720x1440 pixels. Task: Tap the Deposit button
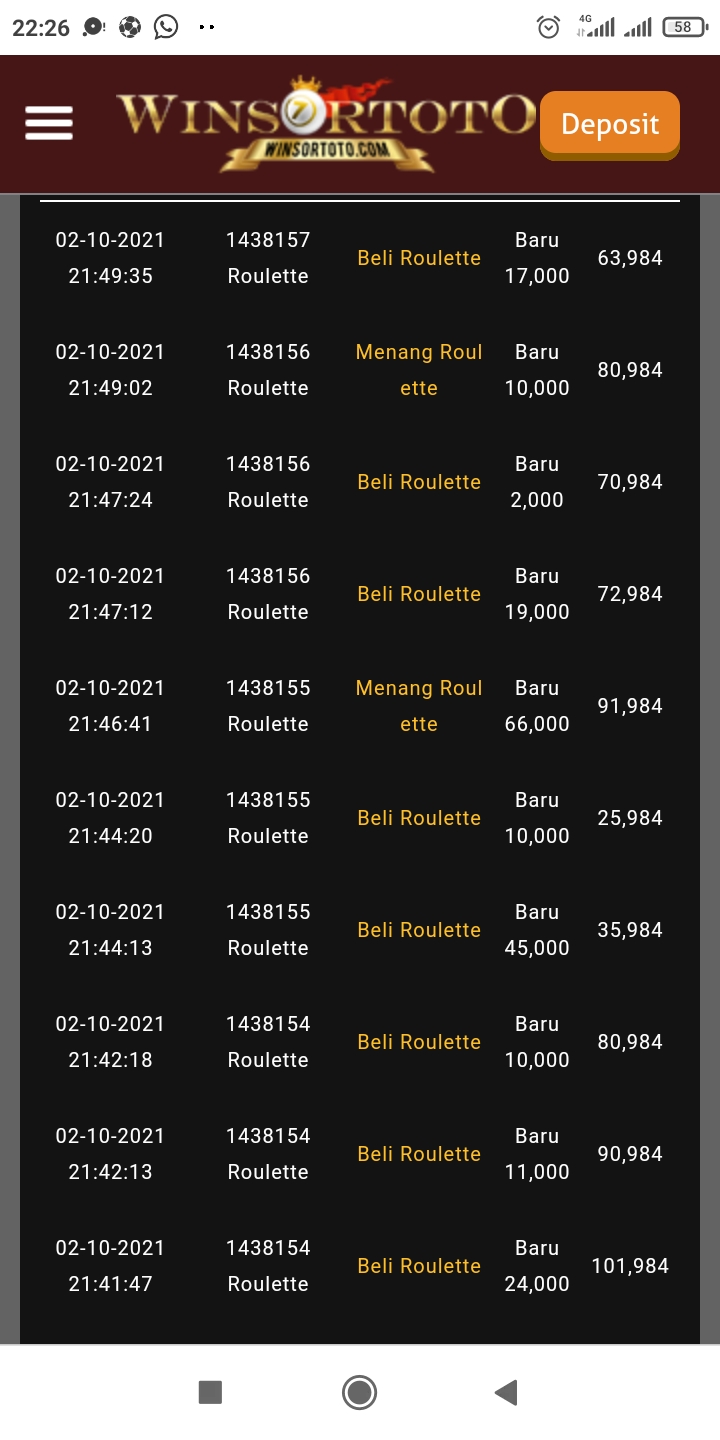tap(609, 124)
